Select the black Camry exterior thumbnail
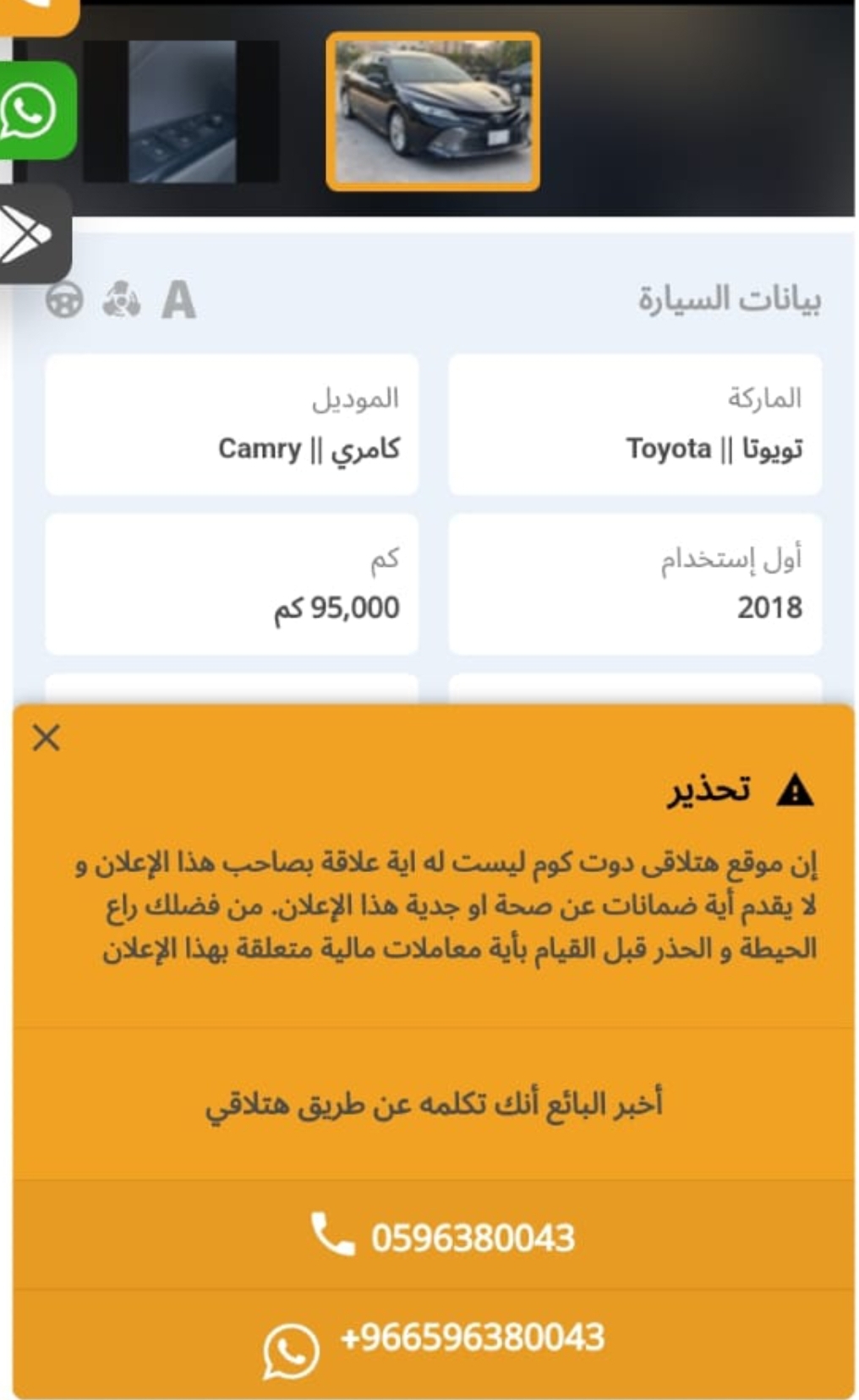Viewport: 859px width, 1400px height. [433, 111]
